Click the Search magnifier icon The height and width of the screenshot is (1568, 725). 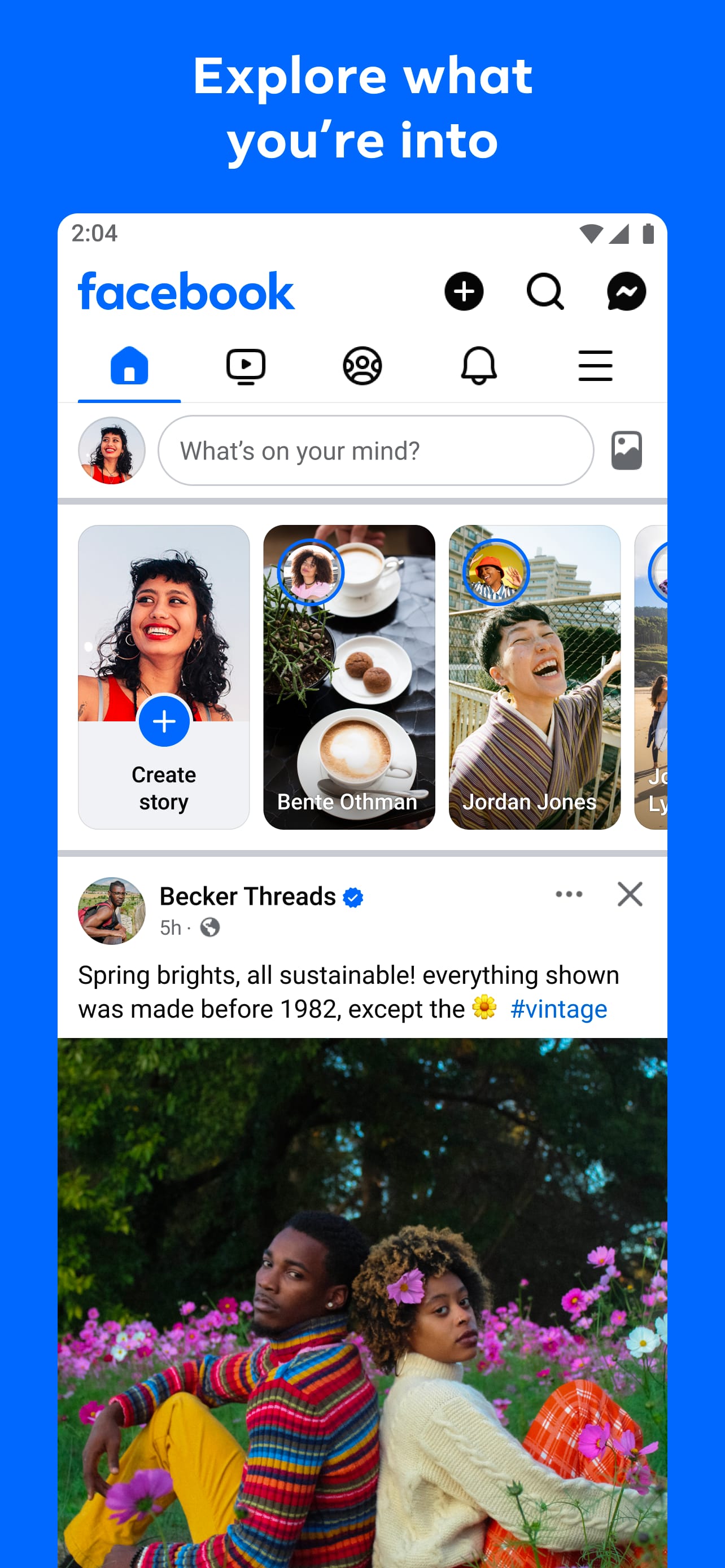[x=544, y=292]
